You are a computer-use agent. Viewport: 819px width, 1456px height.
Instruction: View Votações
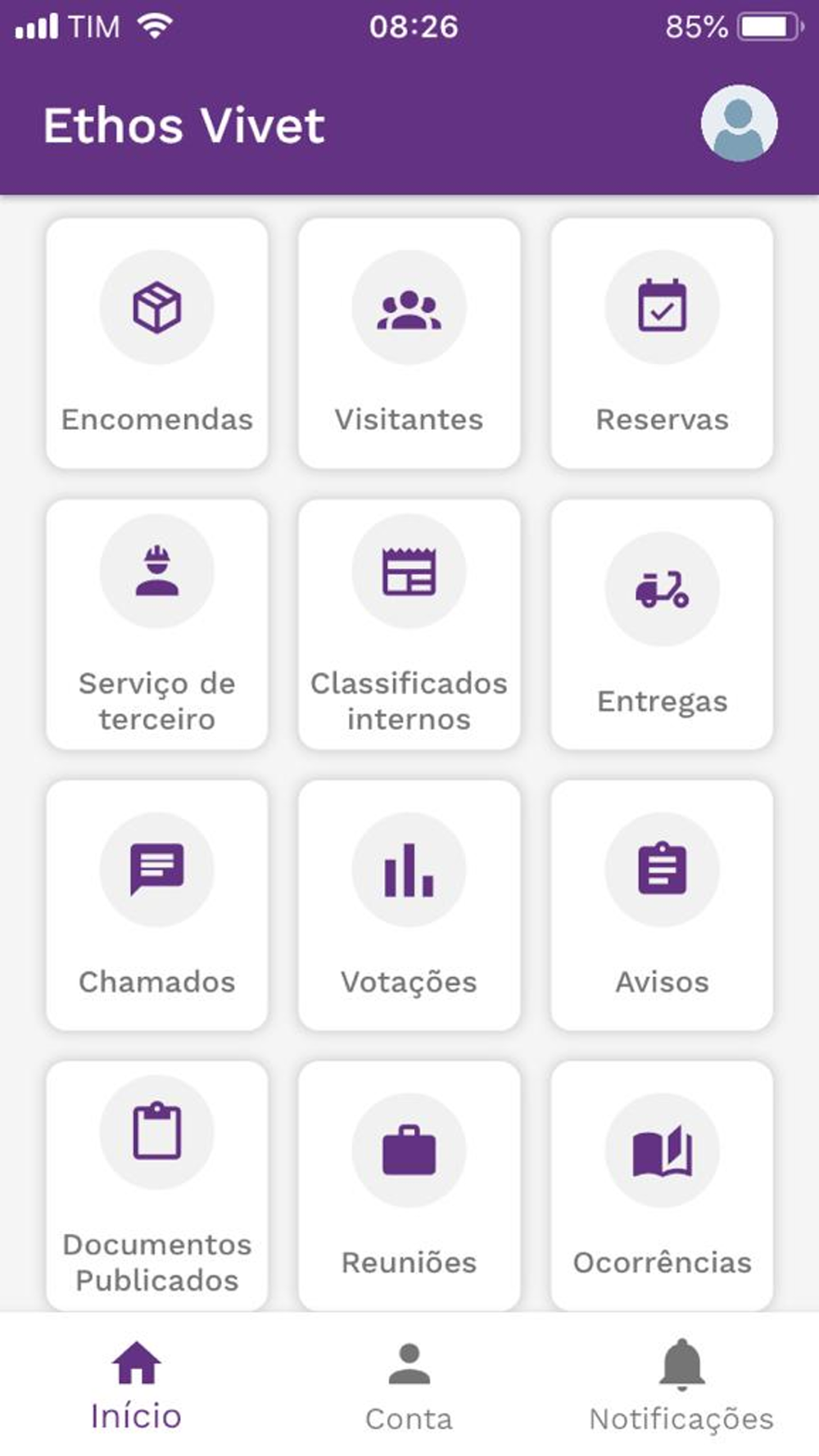tap(409, 905)
